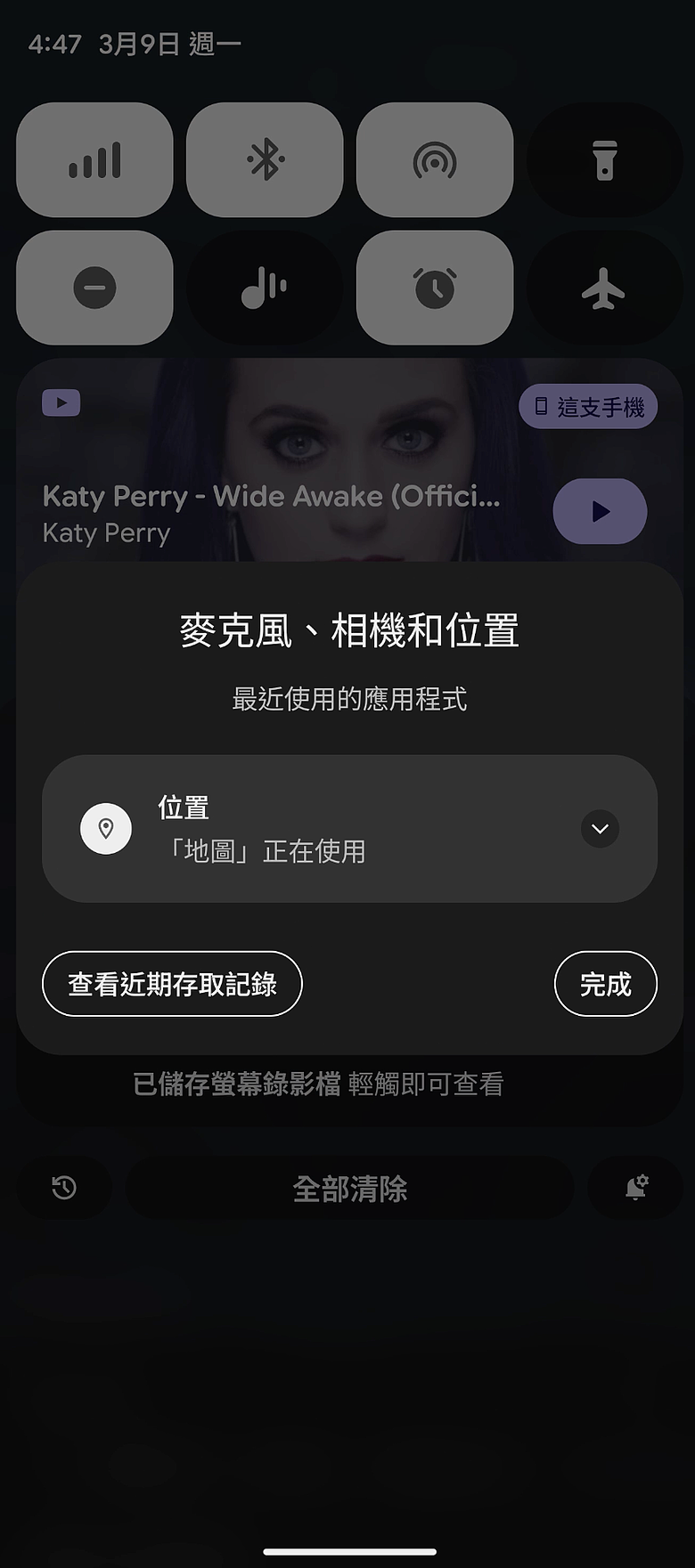Open the alarm quick settings tile
Screen dimensions: 695x1568
434,288
